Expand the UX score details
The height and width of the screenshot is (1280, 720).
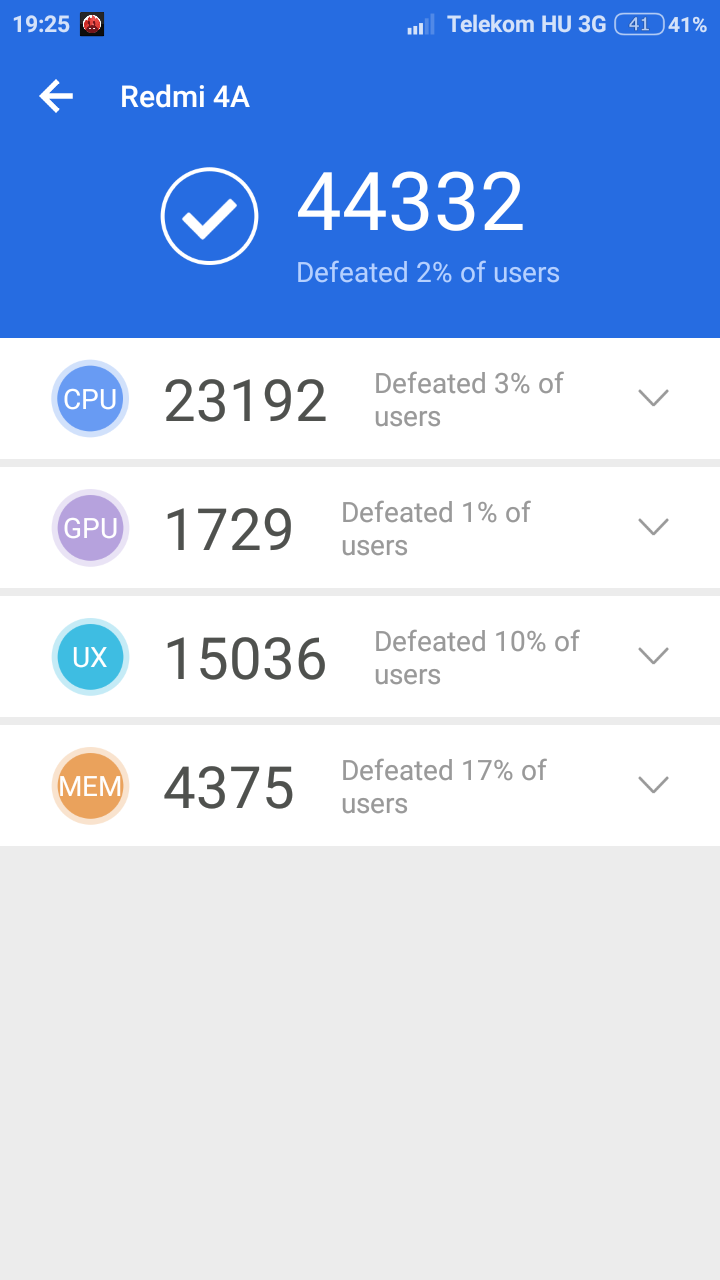[653, 656]
